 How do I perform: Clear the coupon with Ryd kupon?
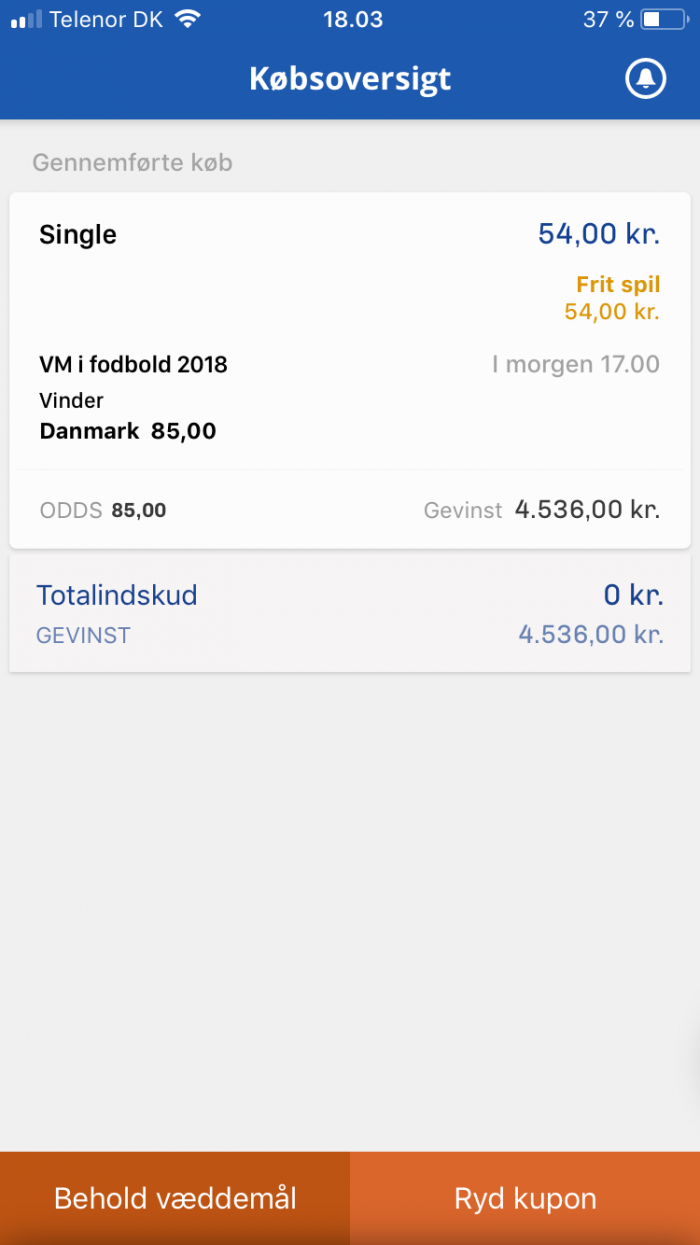(525, 1198)
